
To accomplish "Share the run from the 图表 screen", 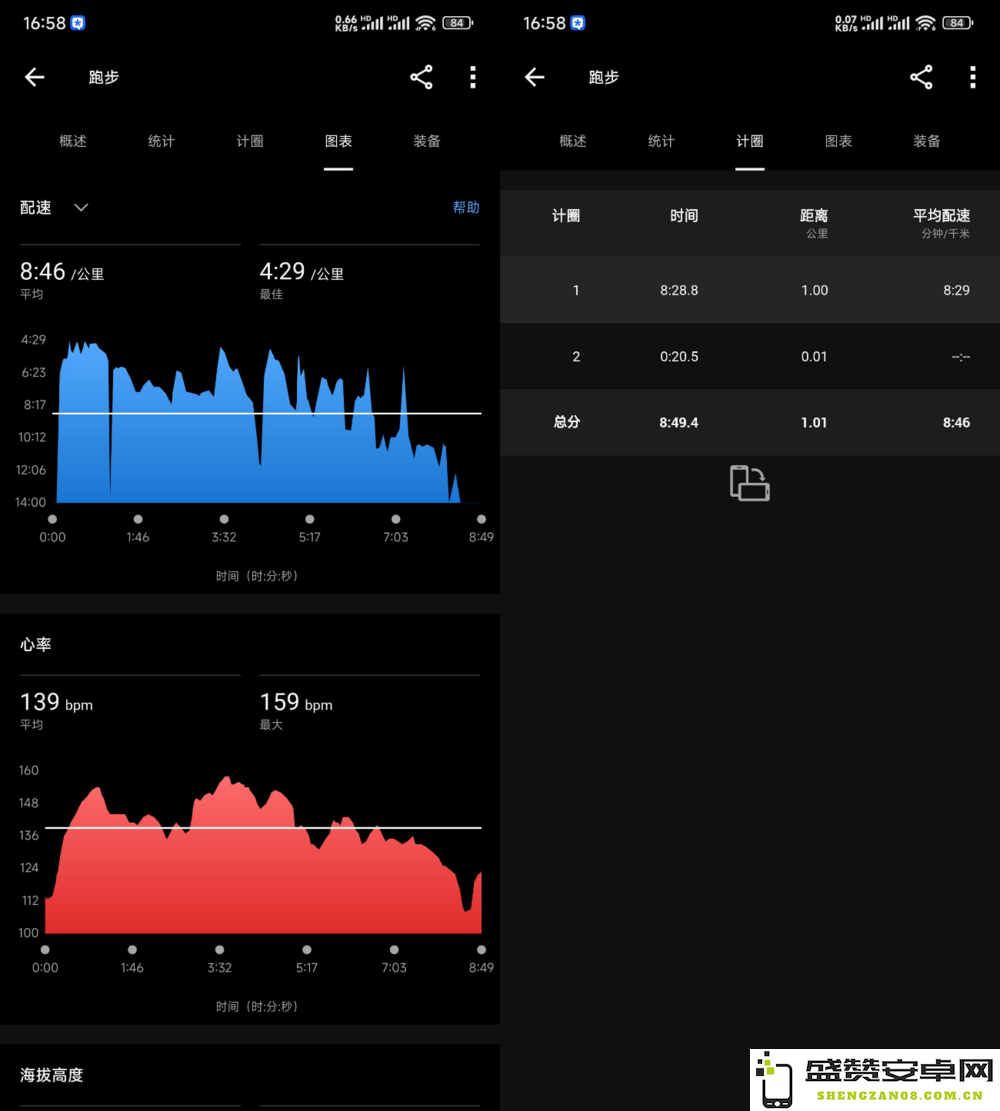I will coord(421,77).
